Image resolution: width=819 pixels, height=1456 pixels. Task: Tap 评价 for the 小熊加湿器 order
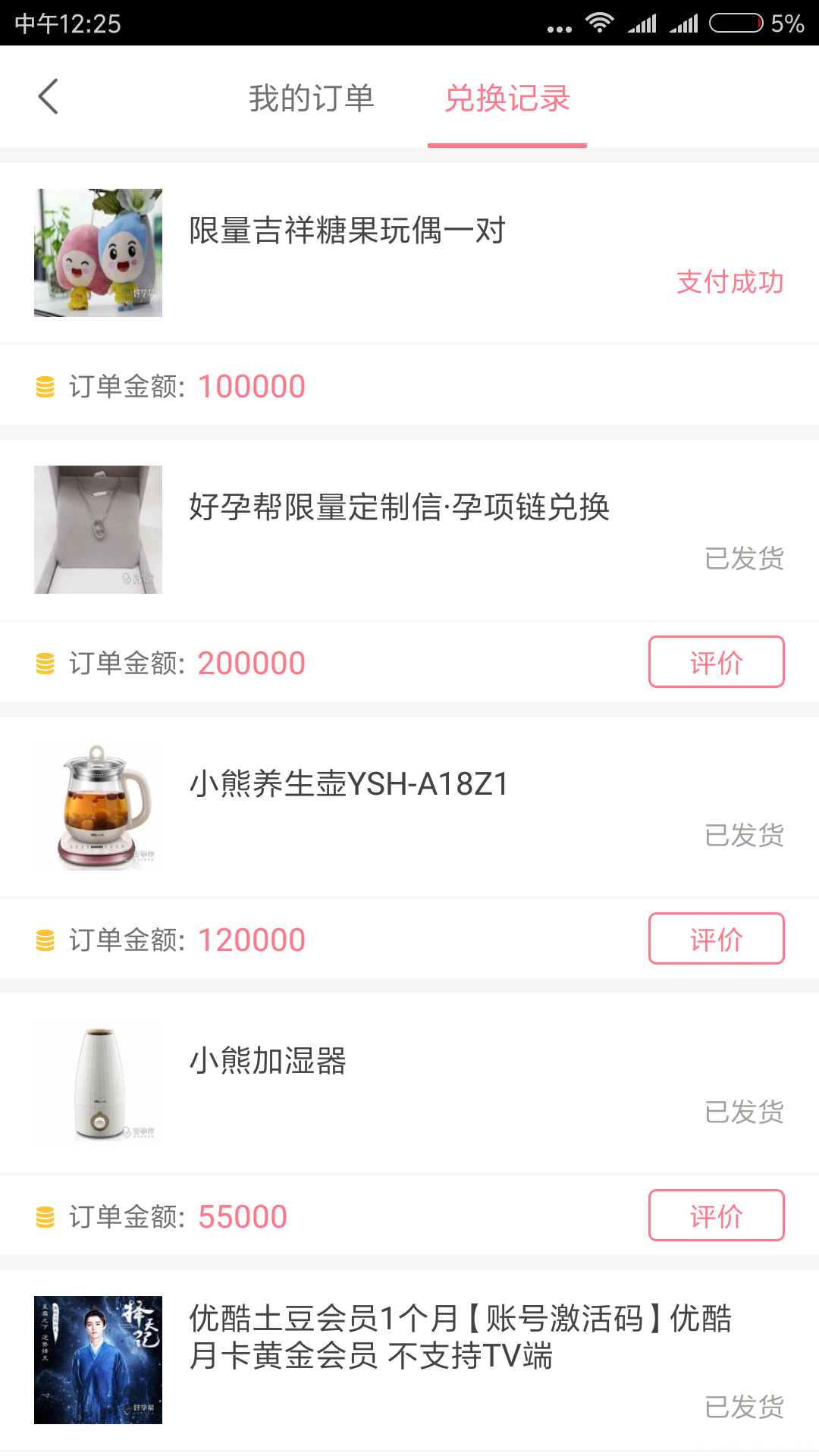click(x=716, y=1215)
